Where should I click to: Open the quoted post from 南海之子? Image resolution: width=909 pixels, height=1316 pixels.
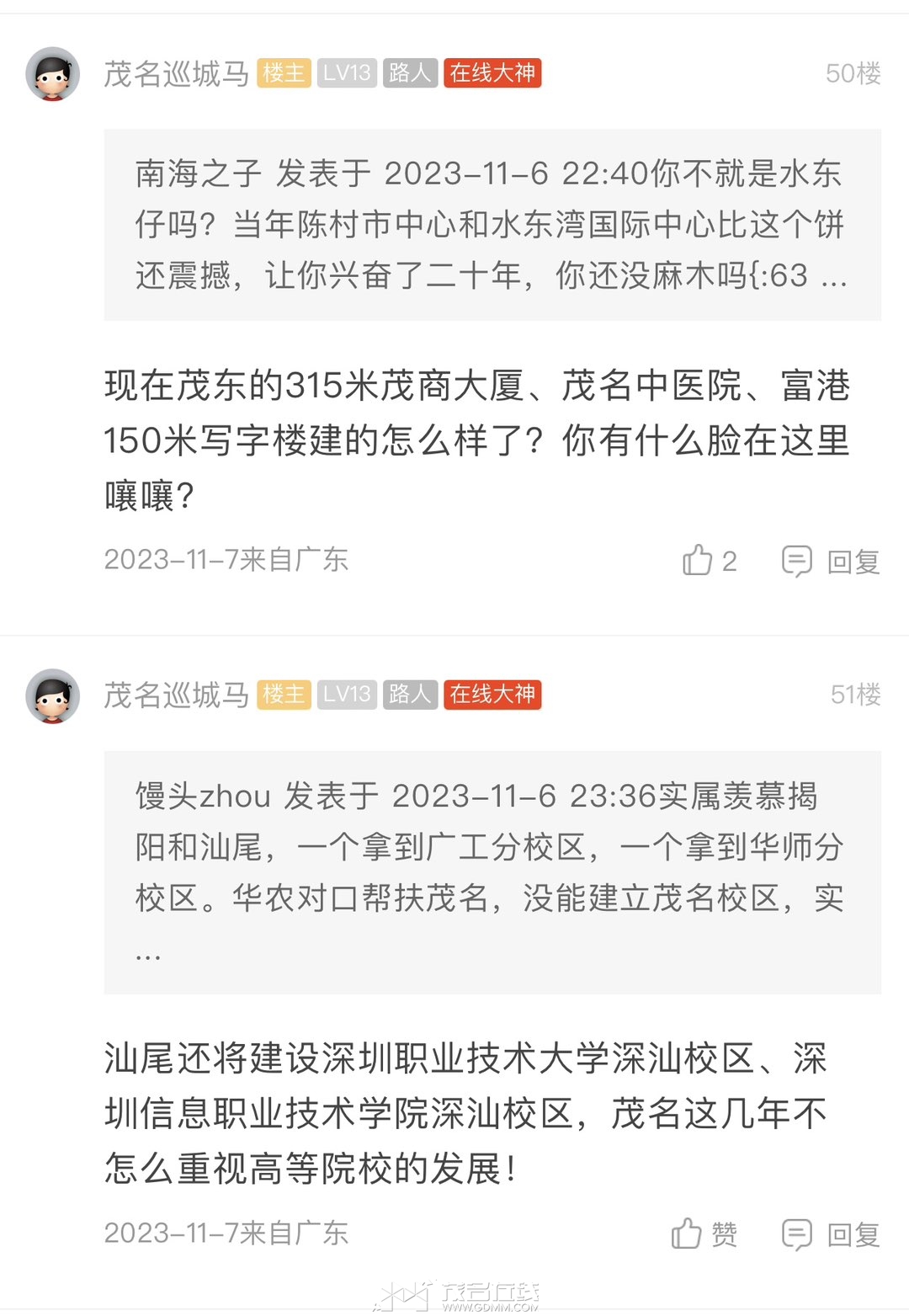492,225
